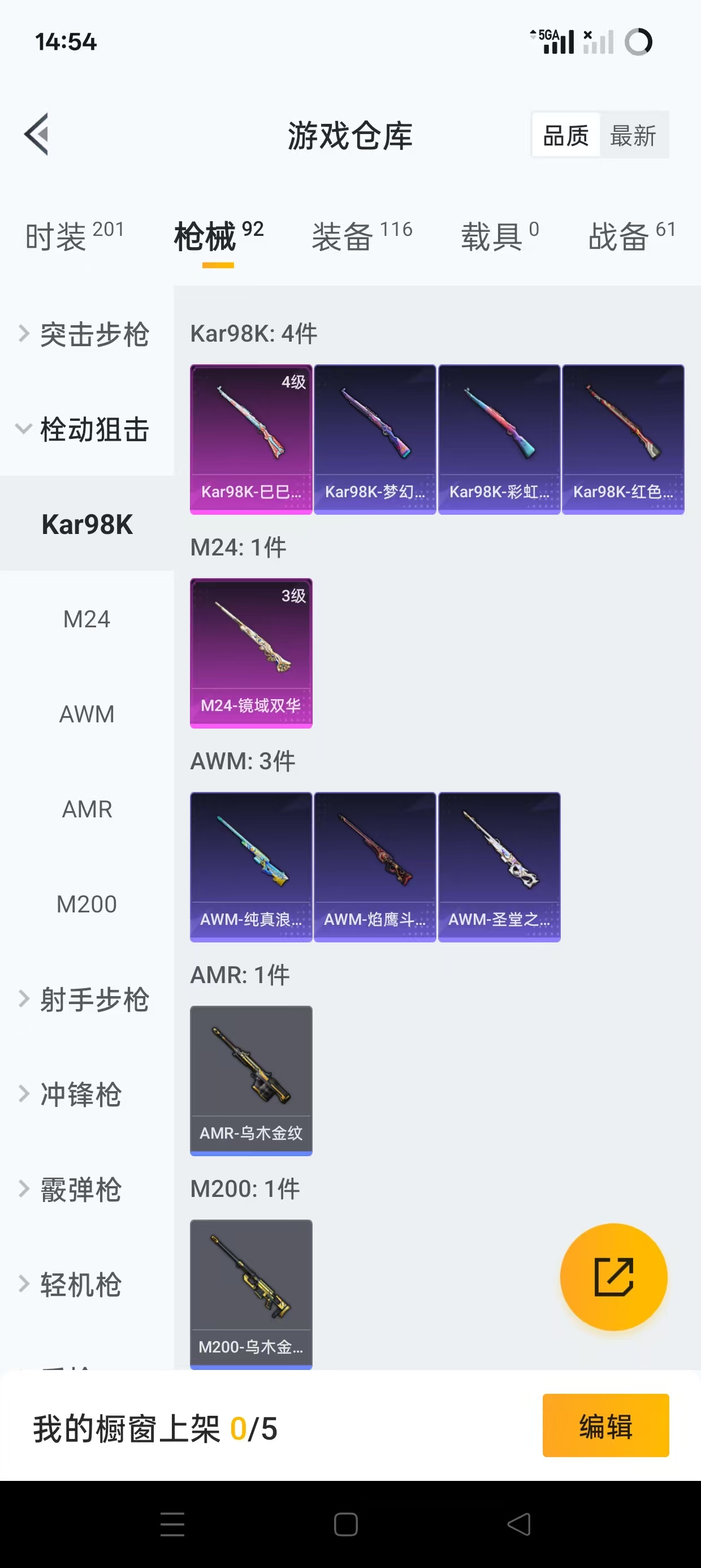Open the Kar98K-彩虹 skin card
Viewport: 701px width, 1568px height.
pos(499,439)
